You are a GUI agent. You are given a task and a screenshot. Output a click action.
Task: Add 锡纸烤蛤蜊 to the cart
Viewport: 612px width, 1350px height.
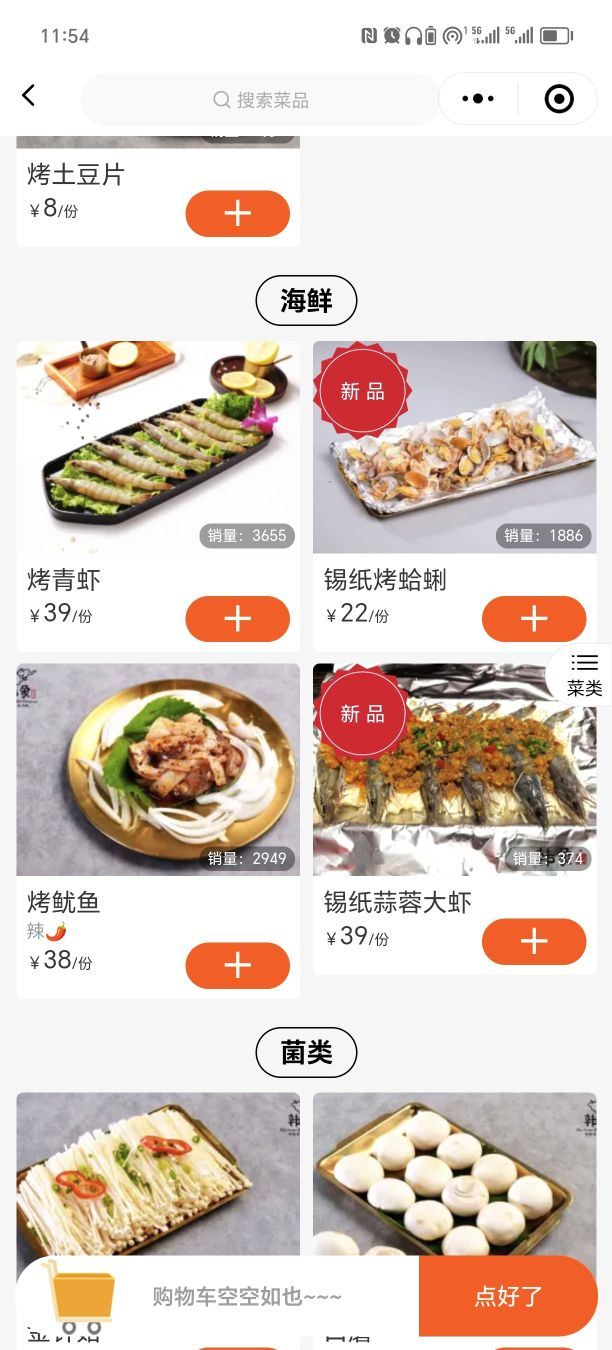tap(534, 619)
